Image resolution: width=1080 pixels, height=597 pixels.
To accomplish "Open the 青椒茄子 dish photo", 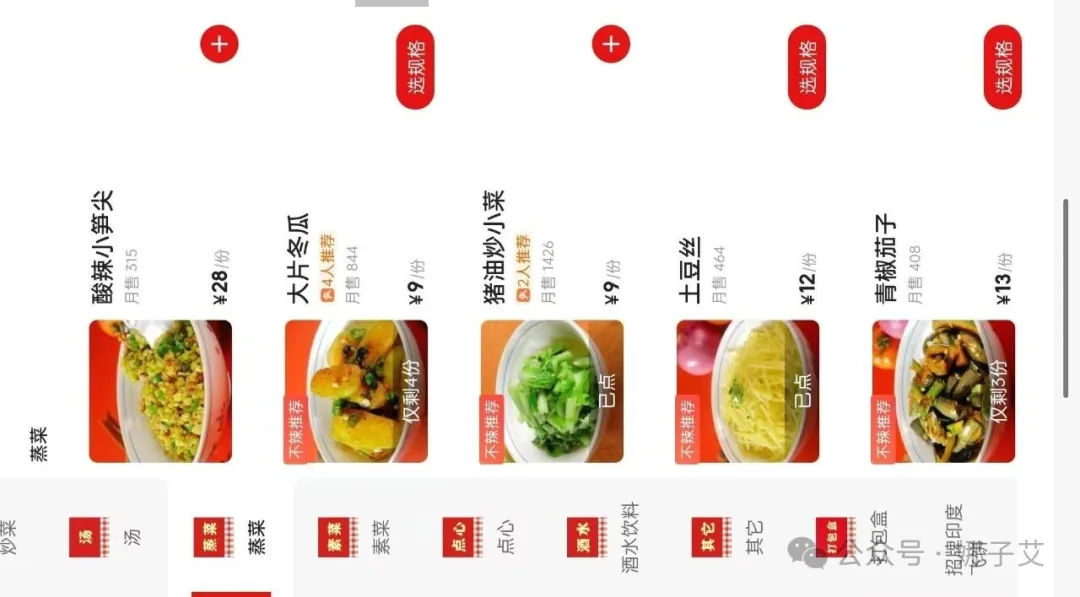I will (x=943, y=391).
